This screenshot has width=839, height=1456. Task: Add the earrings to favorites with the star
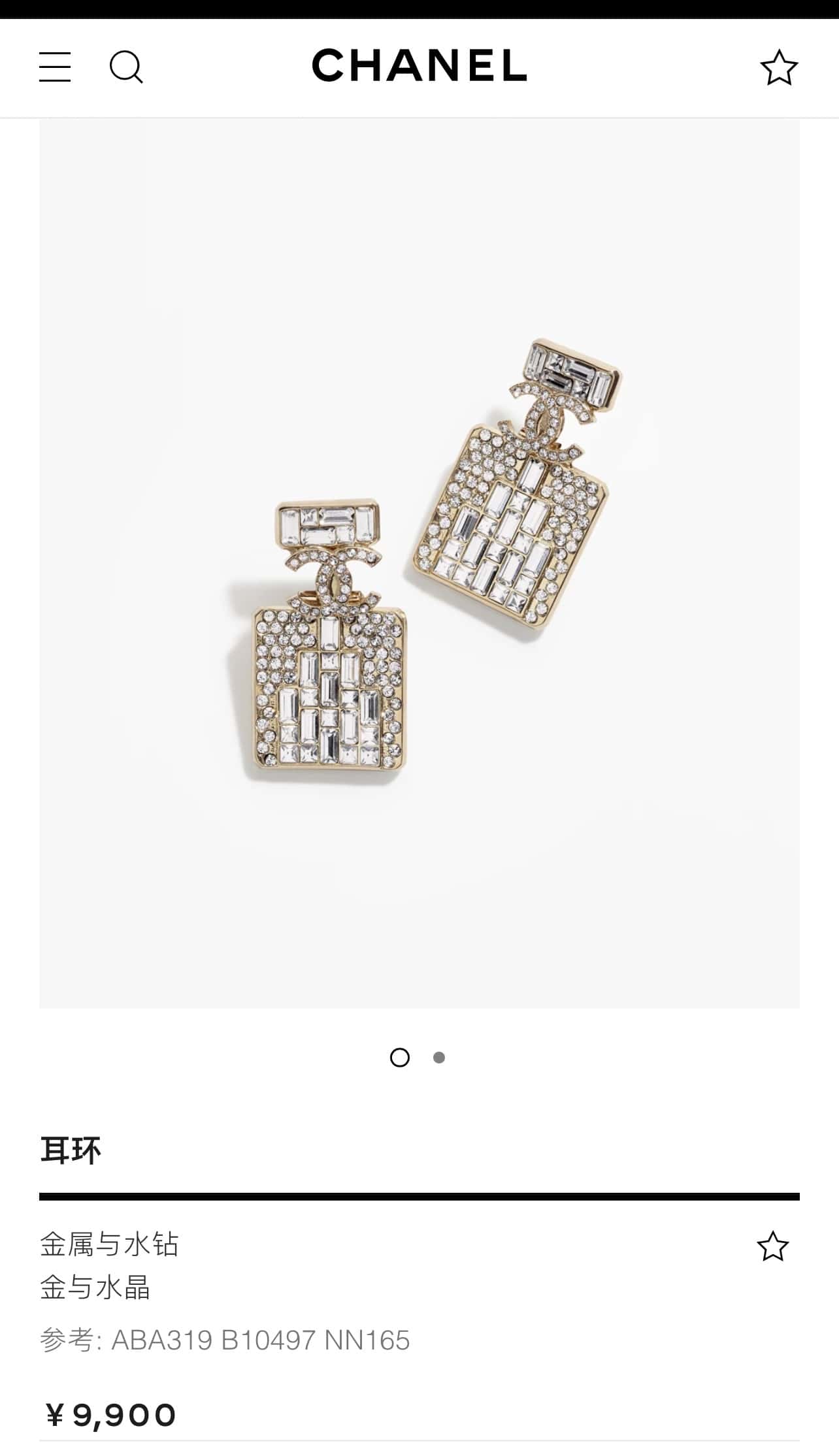tap(772, 1246)
